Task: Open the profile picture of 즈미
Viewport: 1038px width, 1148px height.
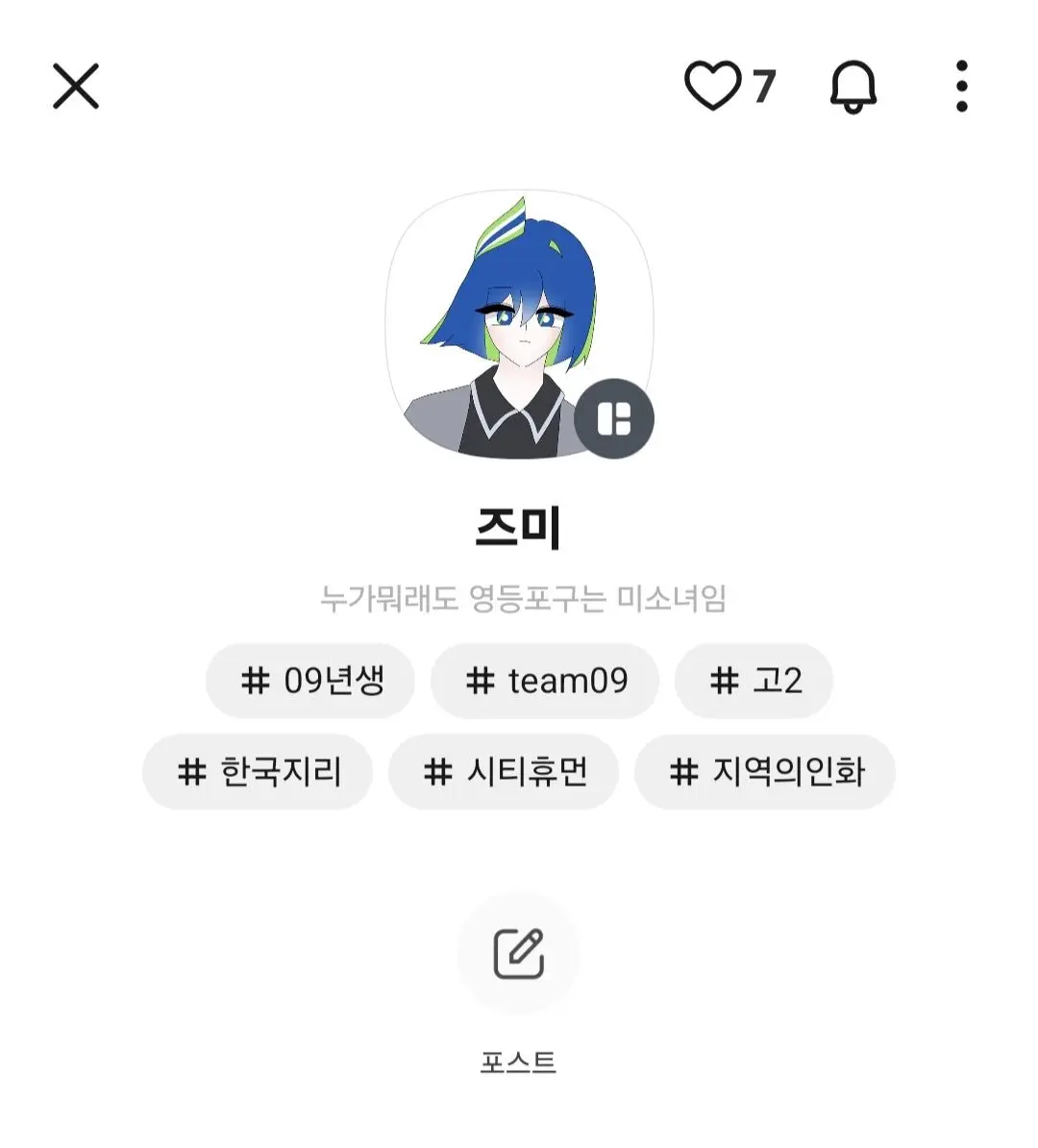Action: 519,324
